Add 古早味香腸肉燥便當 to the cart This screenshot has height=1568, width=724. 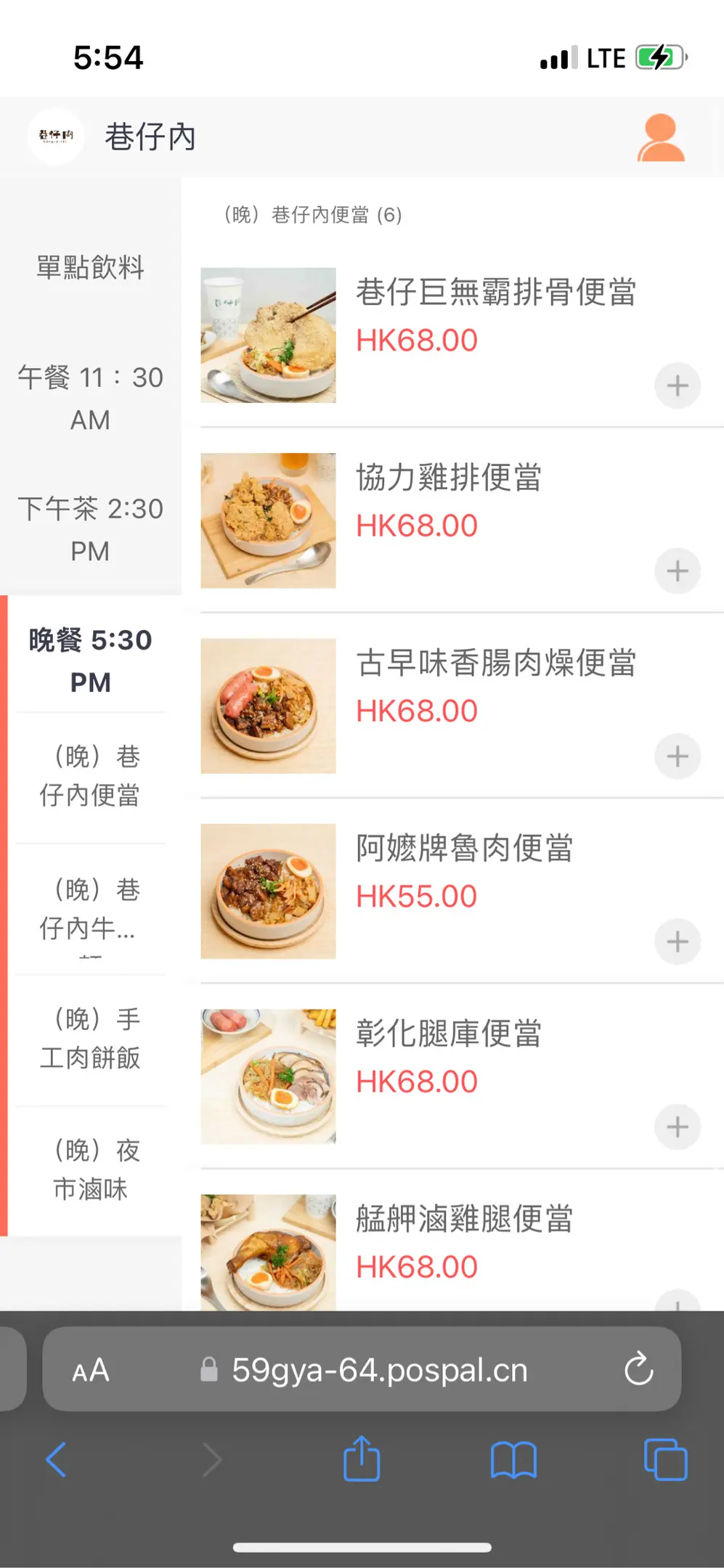coord(677,756)
